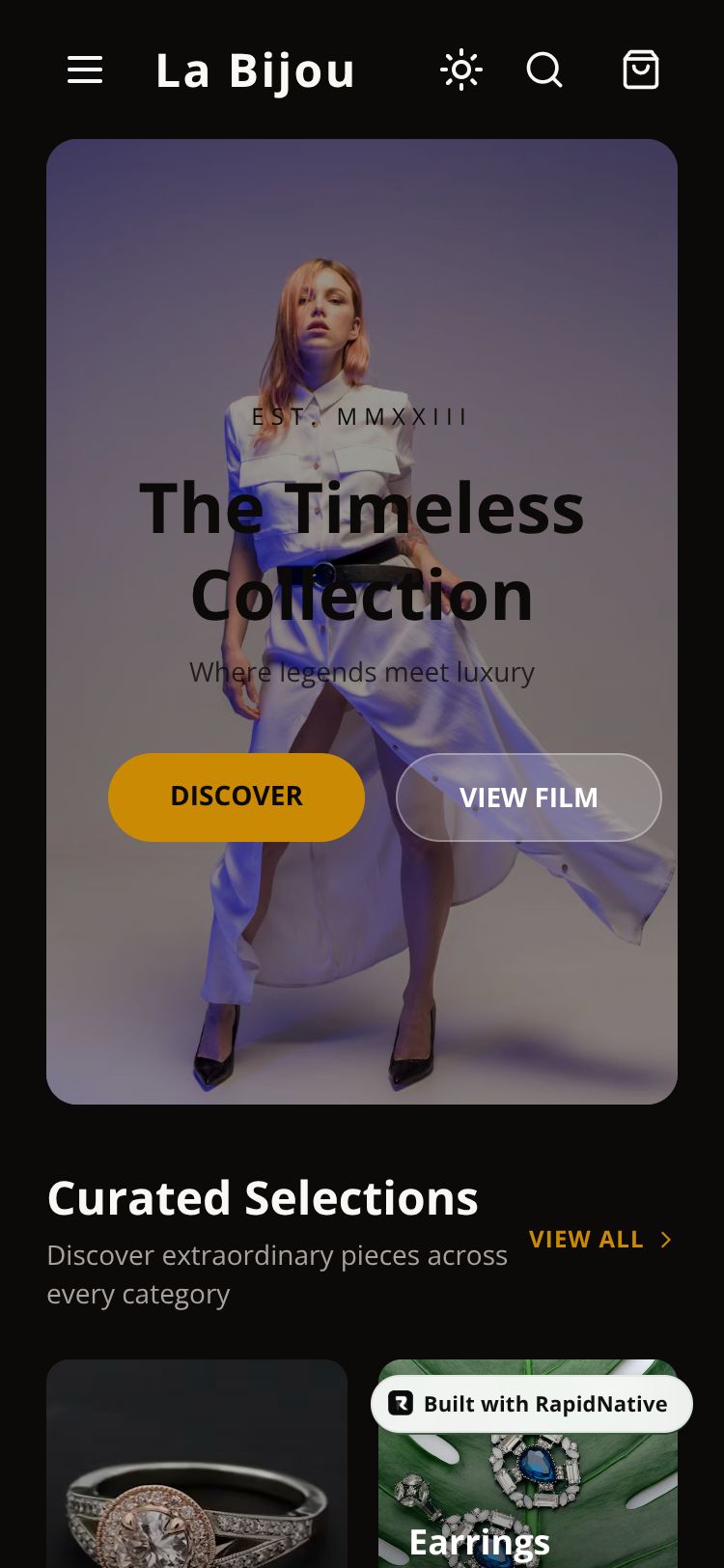Tap the View Film button
724x1568 pixels.
[529, 797]
